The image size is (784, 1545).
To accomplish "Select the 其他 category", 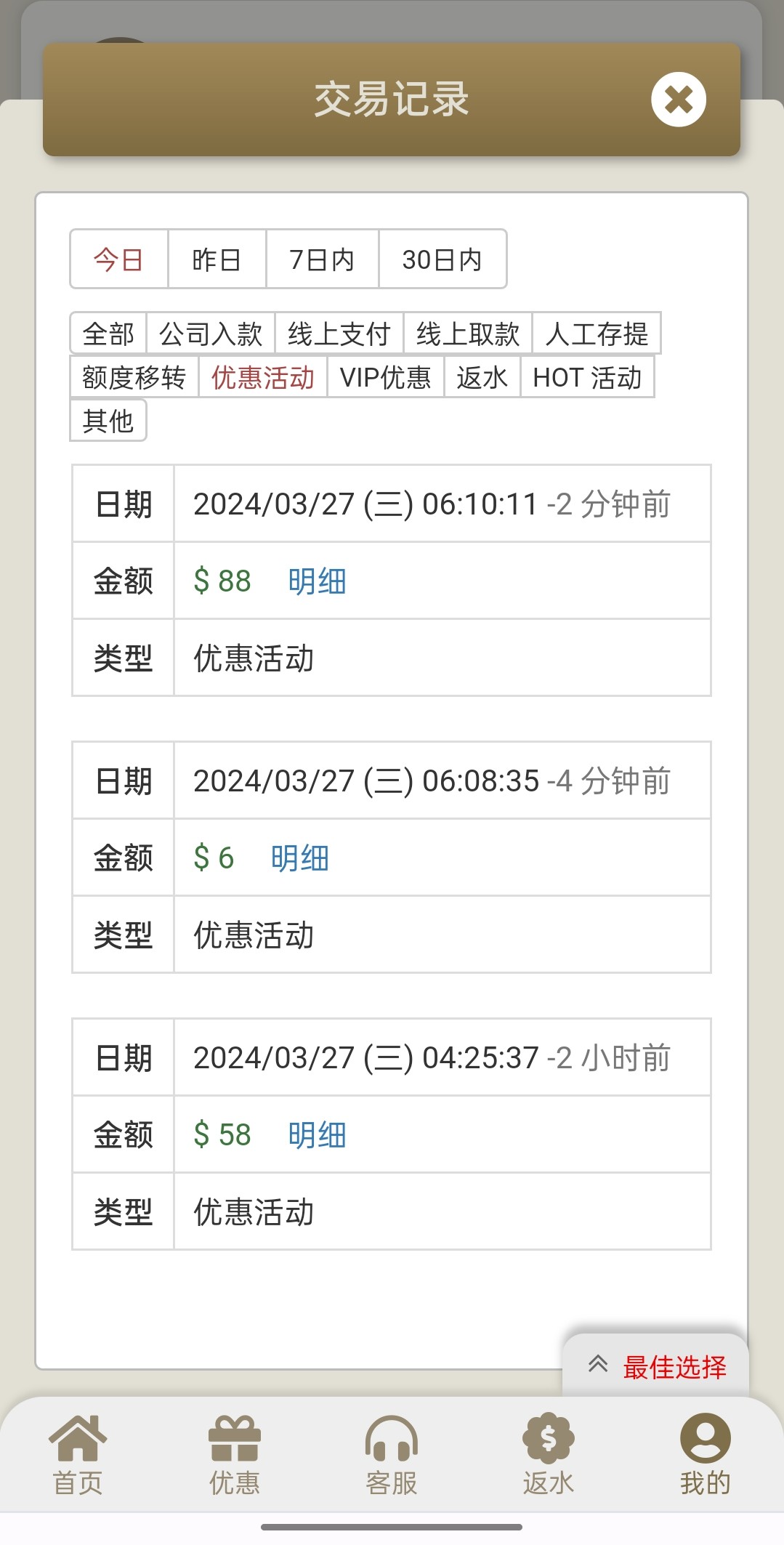I will coord(108,421).
